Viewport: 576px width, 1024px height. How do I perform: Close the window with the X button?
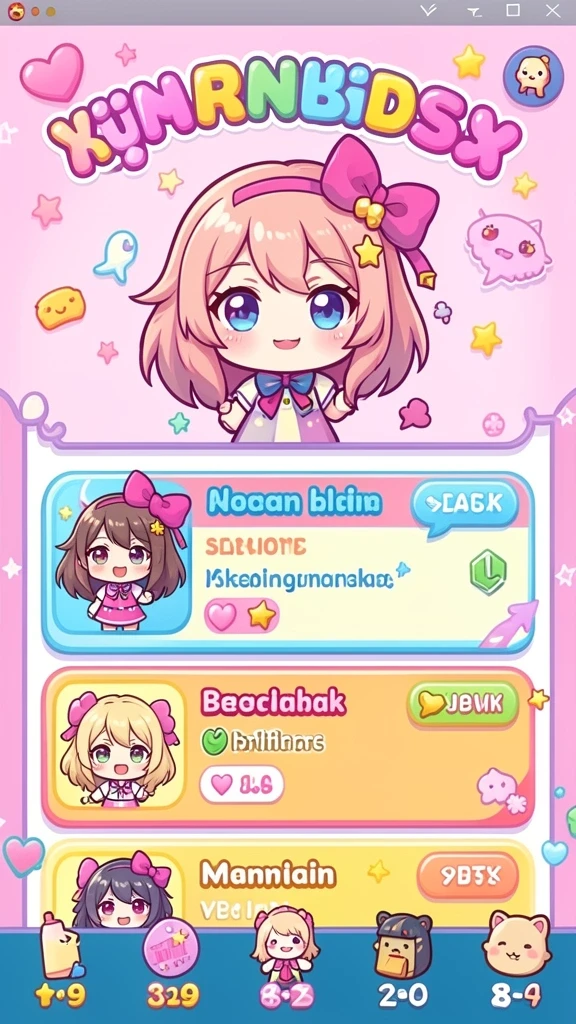coord(552,10)
